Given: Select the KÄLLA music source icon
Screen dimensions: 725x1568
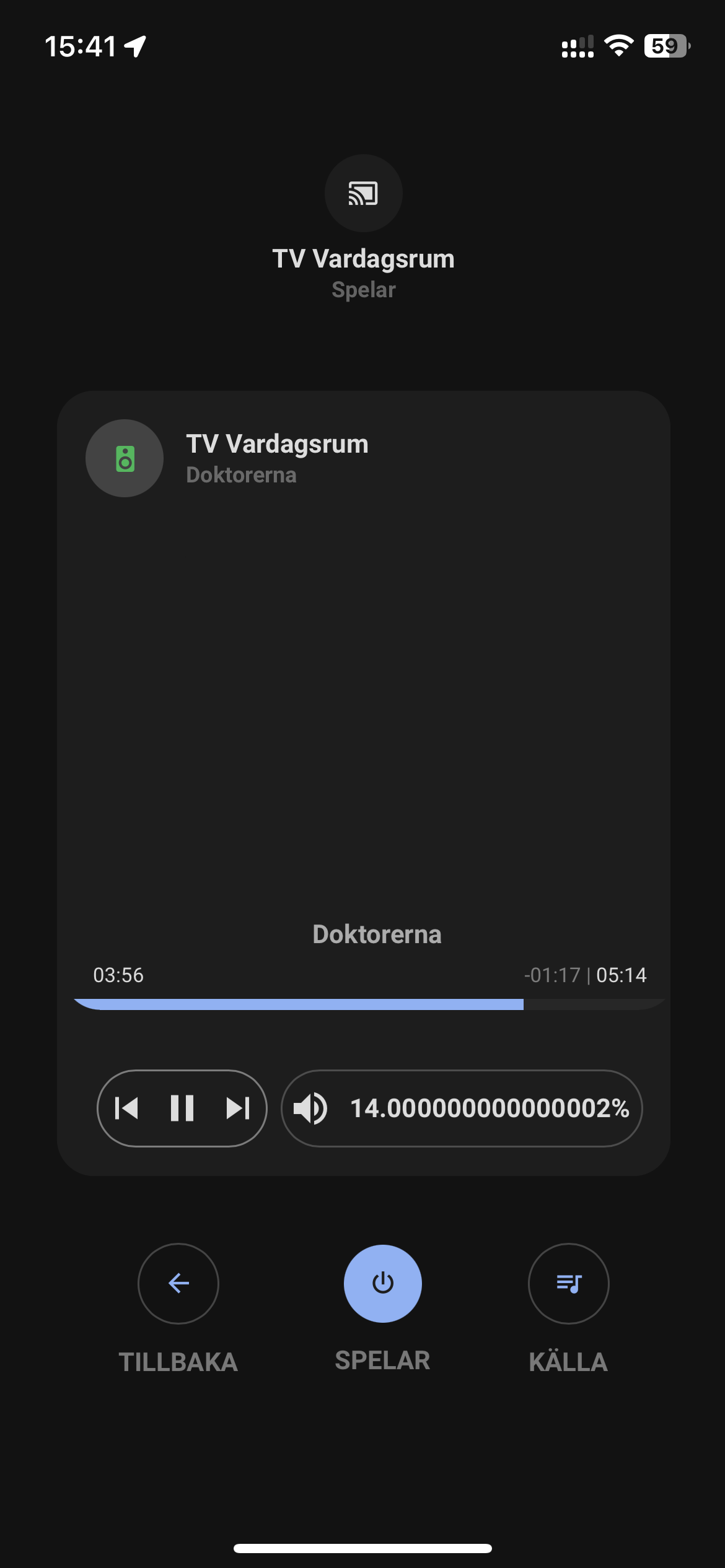Looking at the screenshot, I should pyautogui.click(x=568, y=1284).
